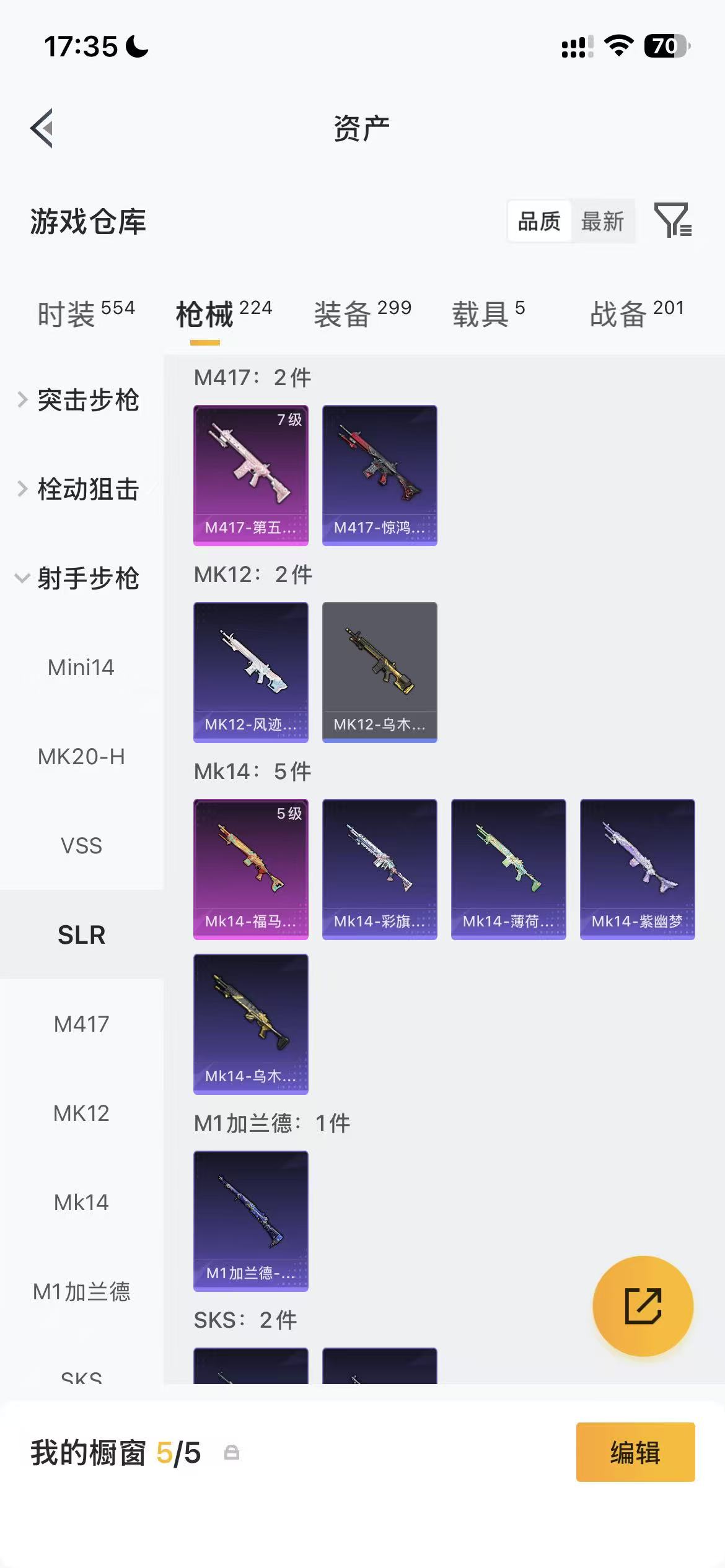Select the 品质 sort option
Image resolution: width=725 pixels, height=1568 pixels.
[x=539, y=221]
